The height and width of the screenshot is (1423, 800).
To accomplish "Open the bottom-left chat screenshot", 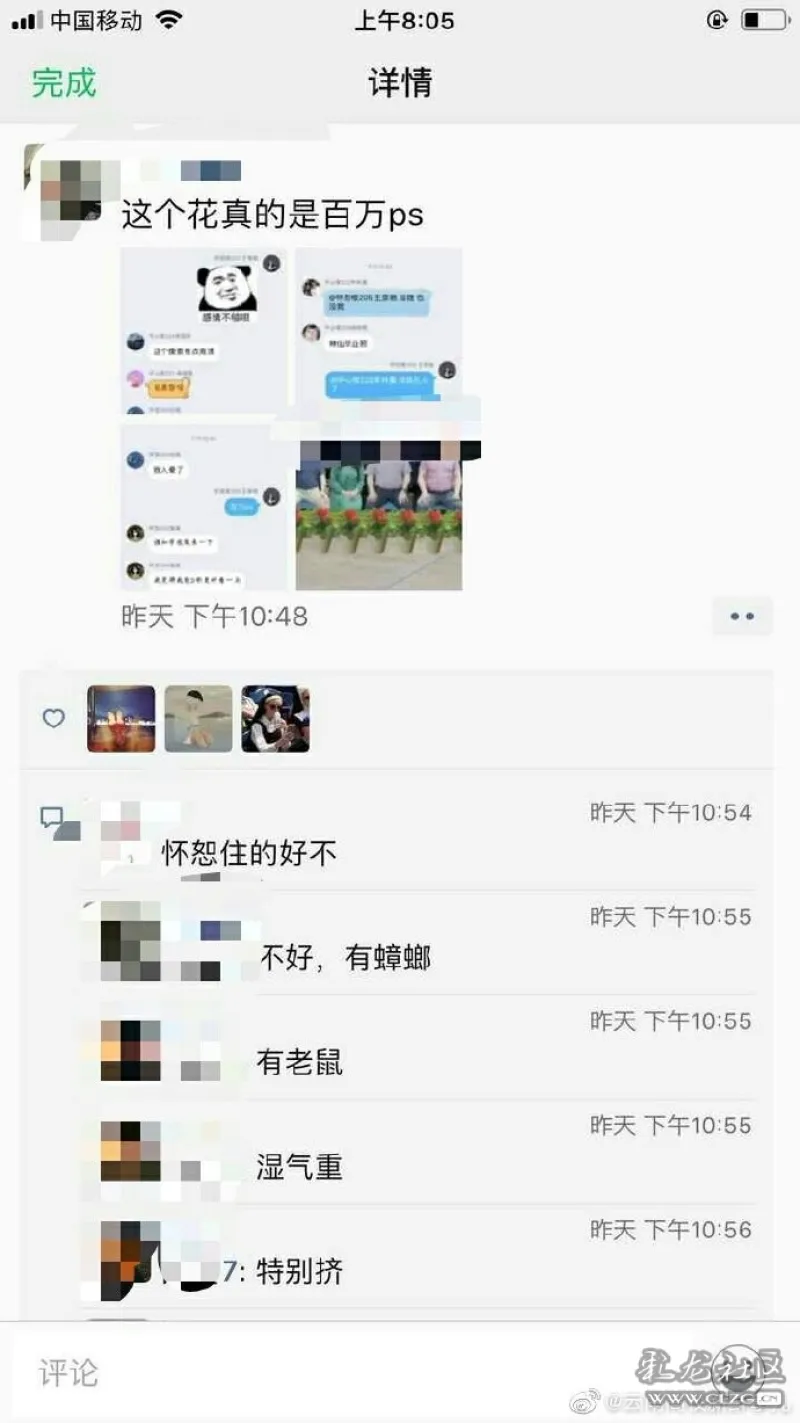I will pos(204,506).
